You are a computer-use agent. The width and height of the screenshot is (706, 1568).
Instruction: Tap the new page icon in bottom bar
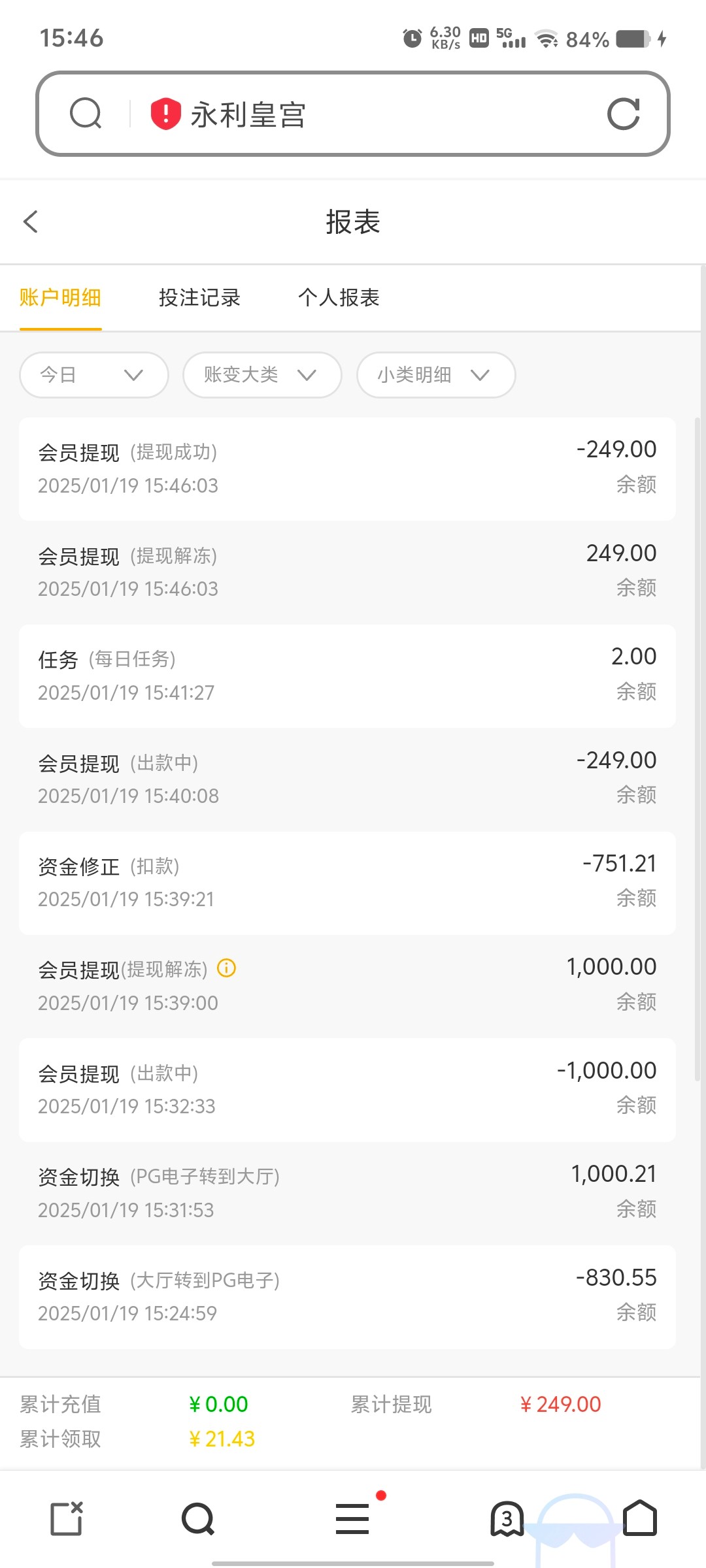tap(67, 1518)
